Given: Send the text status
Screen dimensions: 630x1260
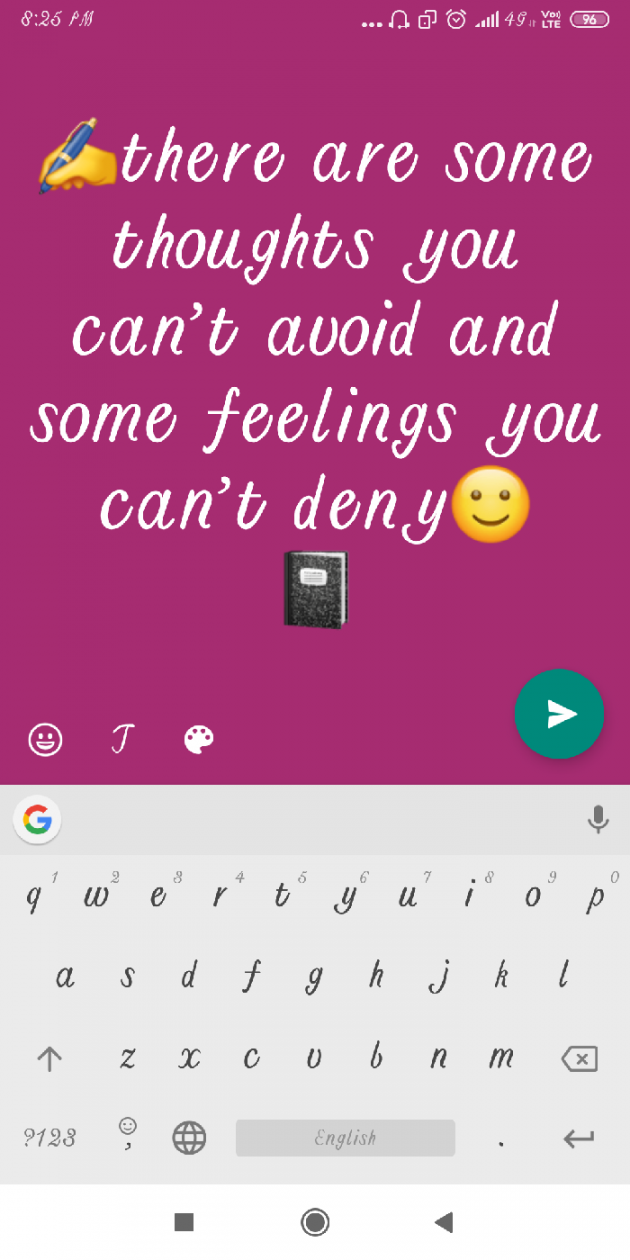Looking at the screenshot, I should click(559, 714).
